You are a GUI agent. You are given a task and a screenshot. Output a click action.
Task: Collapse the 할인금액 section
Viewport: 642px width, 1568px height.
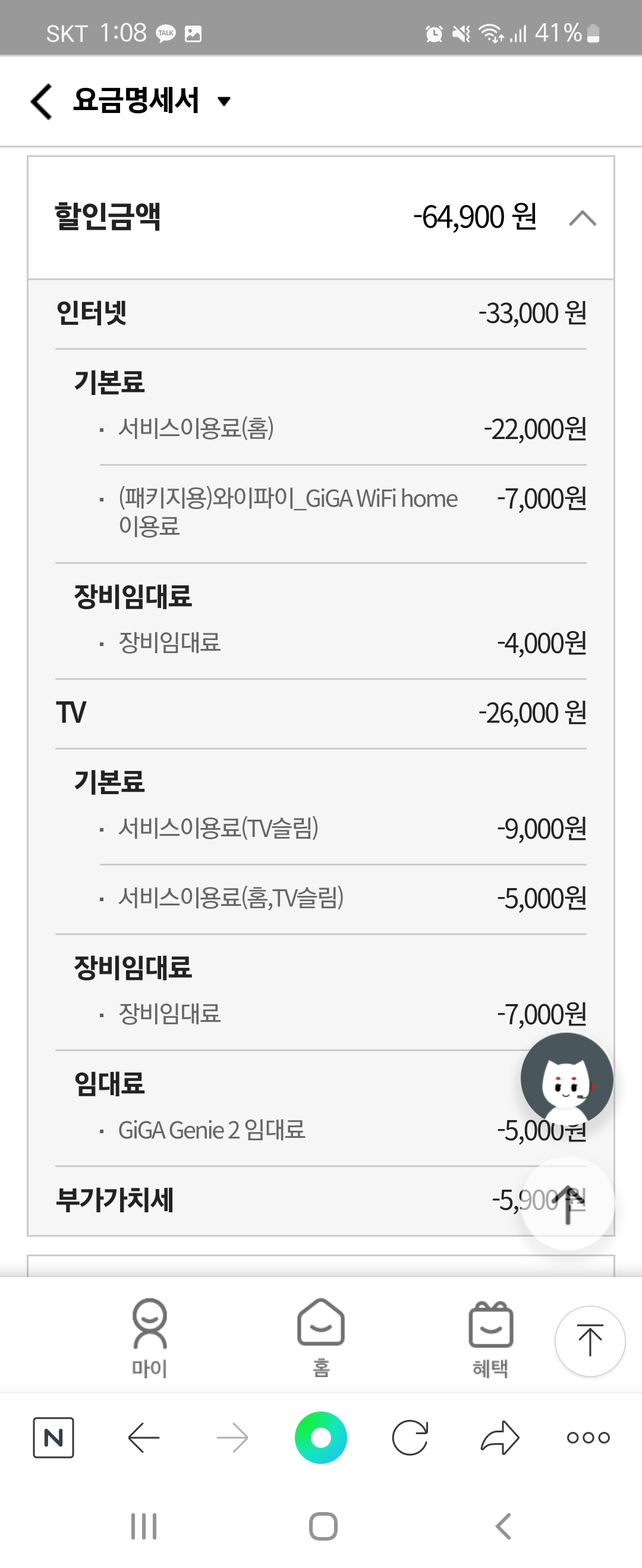click(x=582, y=218)
